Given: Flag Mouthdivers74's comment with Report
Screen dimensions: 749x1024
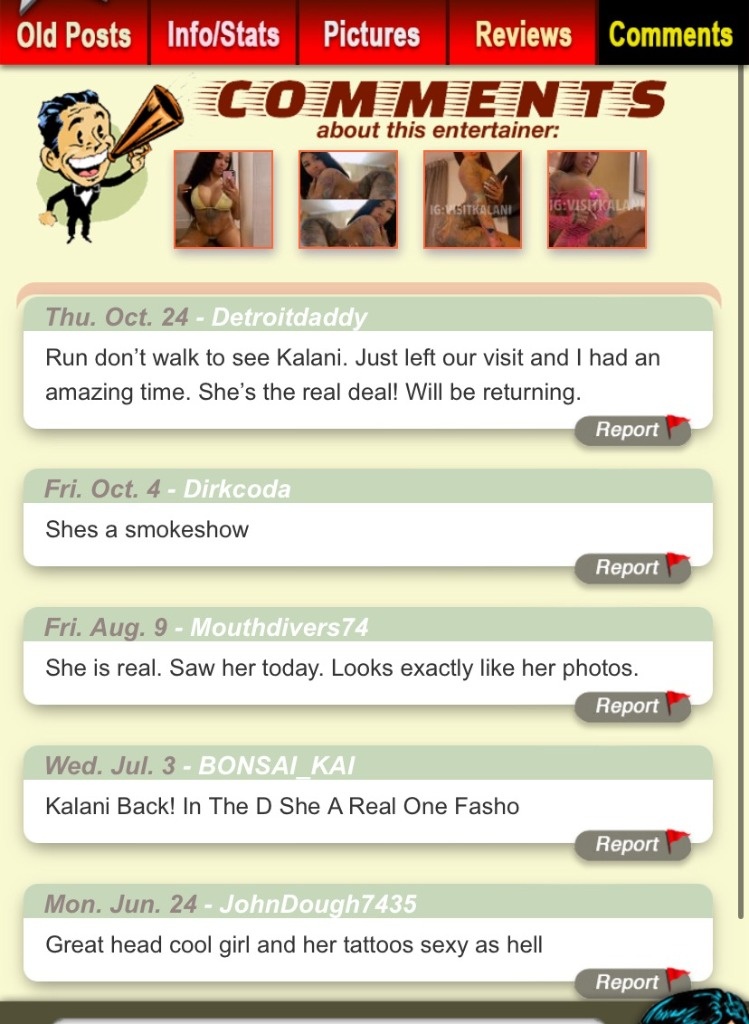Looking at the screenshot, I should click(632, 706).
